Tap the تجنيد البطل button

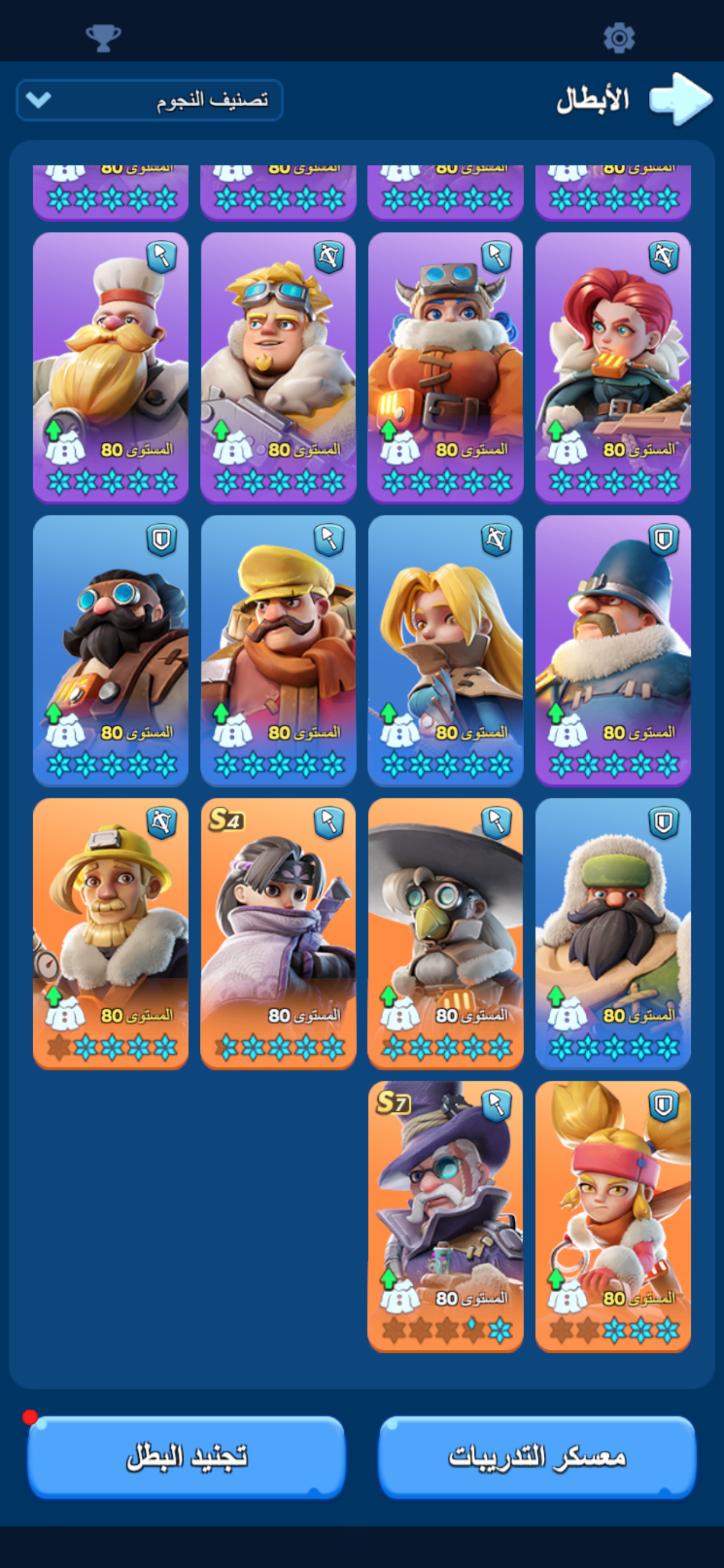(186, 1457)
